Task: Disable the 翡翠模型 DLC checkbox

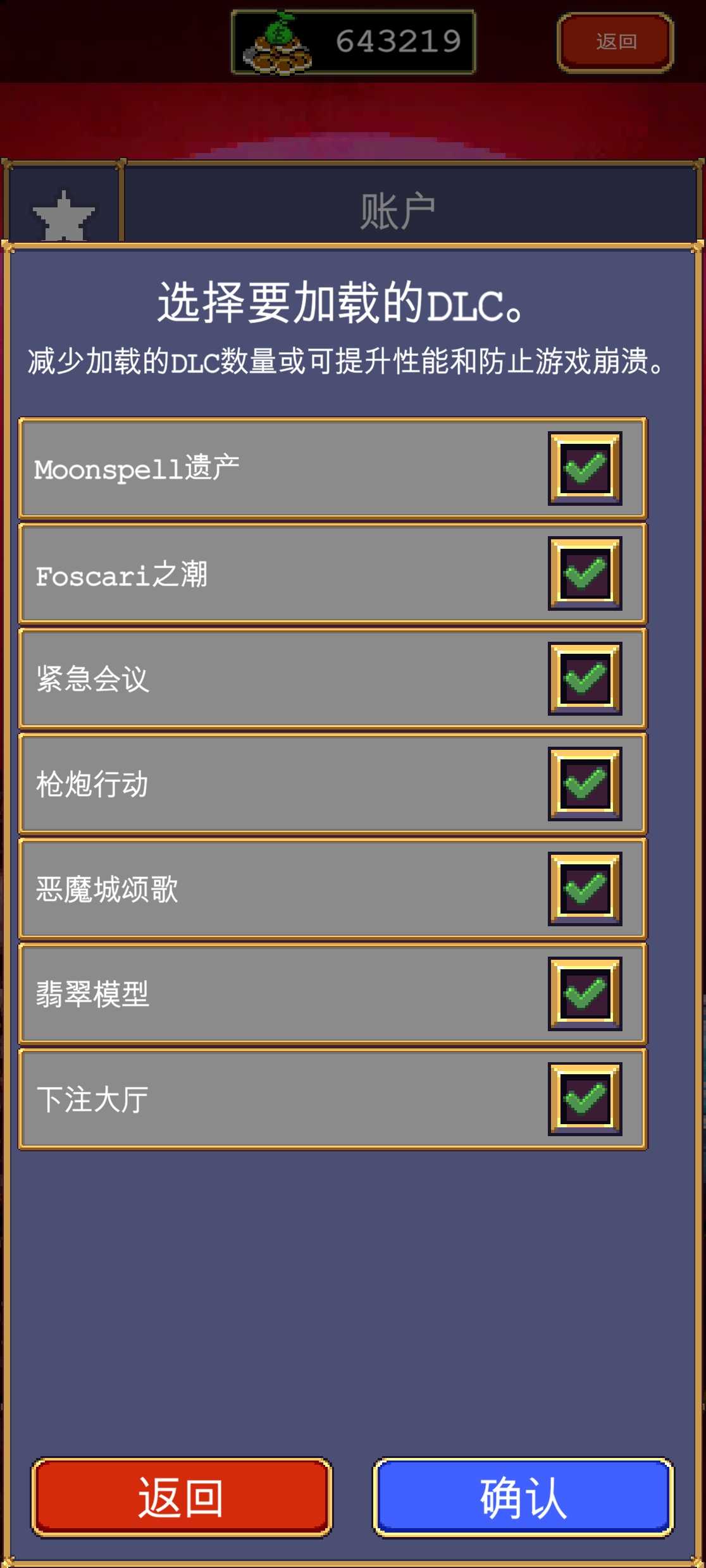Action: click(x=585, y=993)
